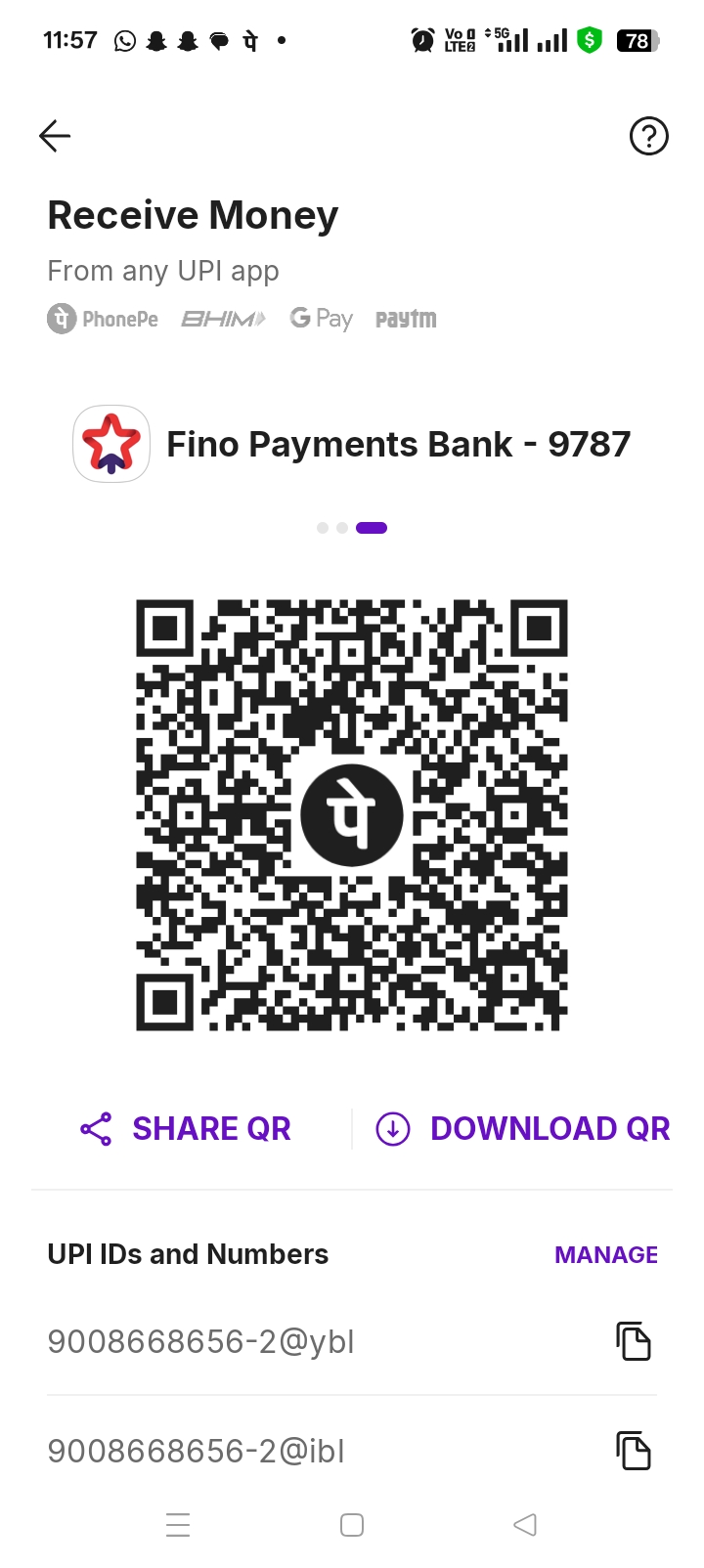Open Manage for UPI IDs and Numbers

pyautogui.click(x=606, y=1254)
